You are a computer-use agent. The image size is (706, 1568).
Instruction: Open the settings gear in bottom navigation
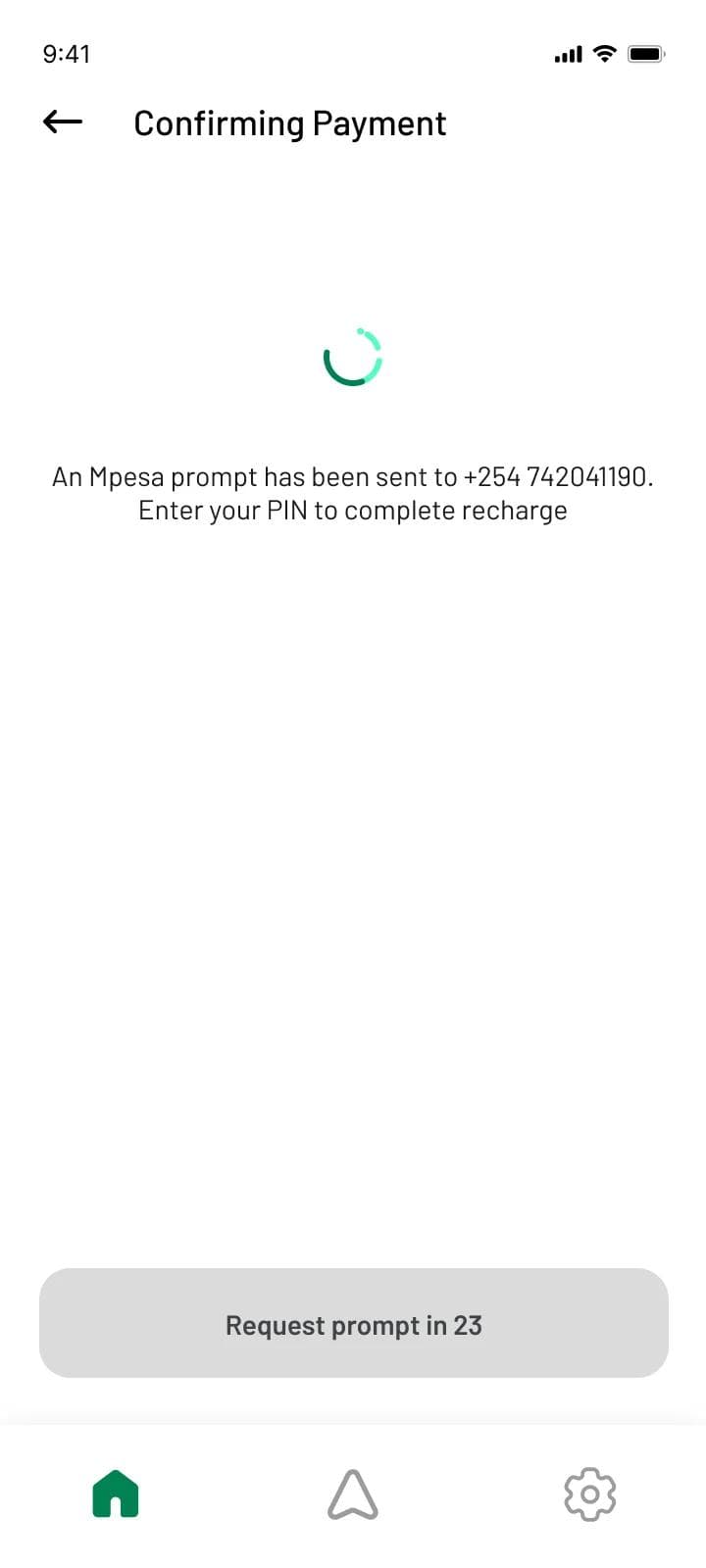pyautogui.click(x=589, y=1493)
